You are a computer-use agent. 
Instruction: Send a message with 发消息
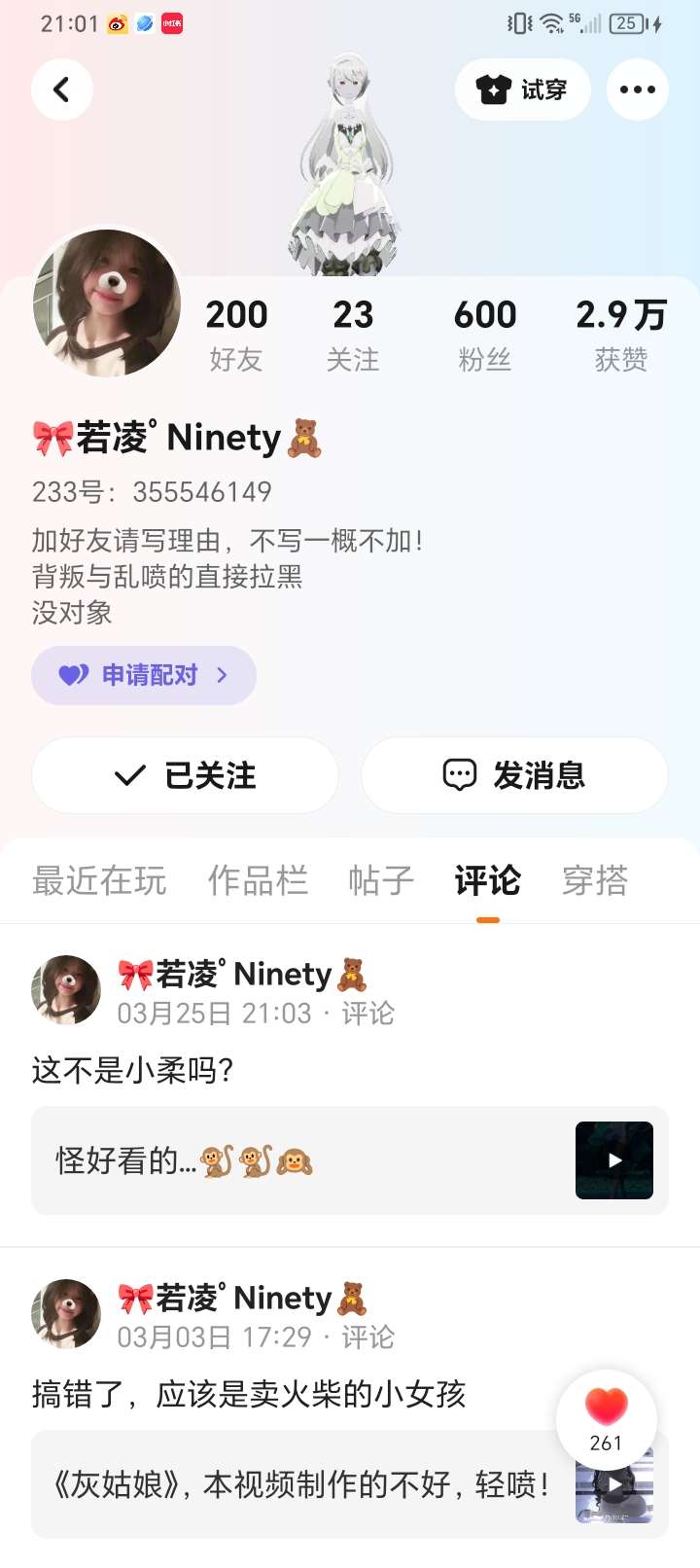(x=514, y=775)
